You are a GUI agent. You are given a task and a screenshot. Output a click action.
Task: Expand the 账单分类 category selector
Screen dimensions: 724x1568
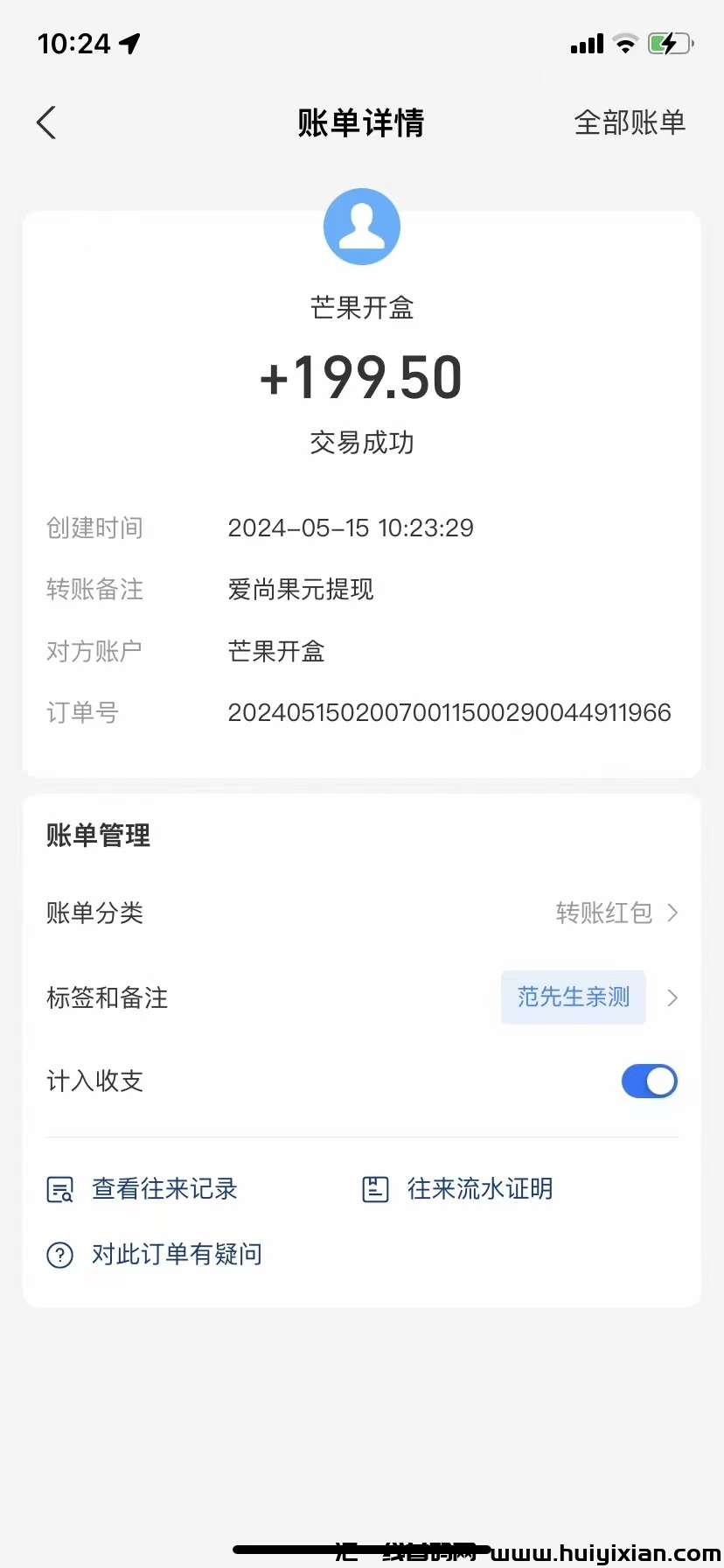tap(672, 913)
